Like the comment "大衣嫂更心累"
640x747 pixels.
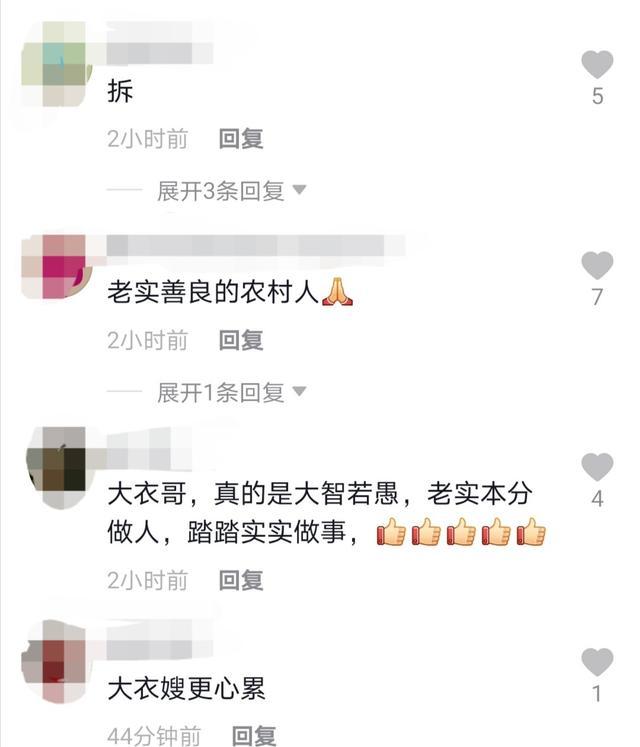pos(597,662)
